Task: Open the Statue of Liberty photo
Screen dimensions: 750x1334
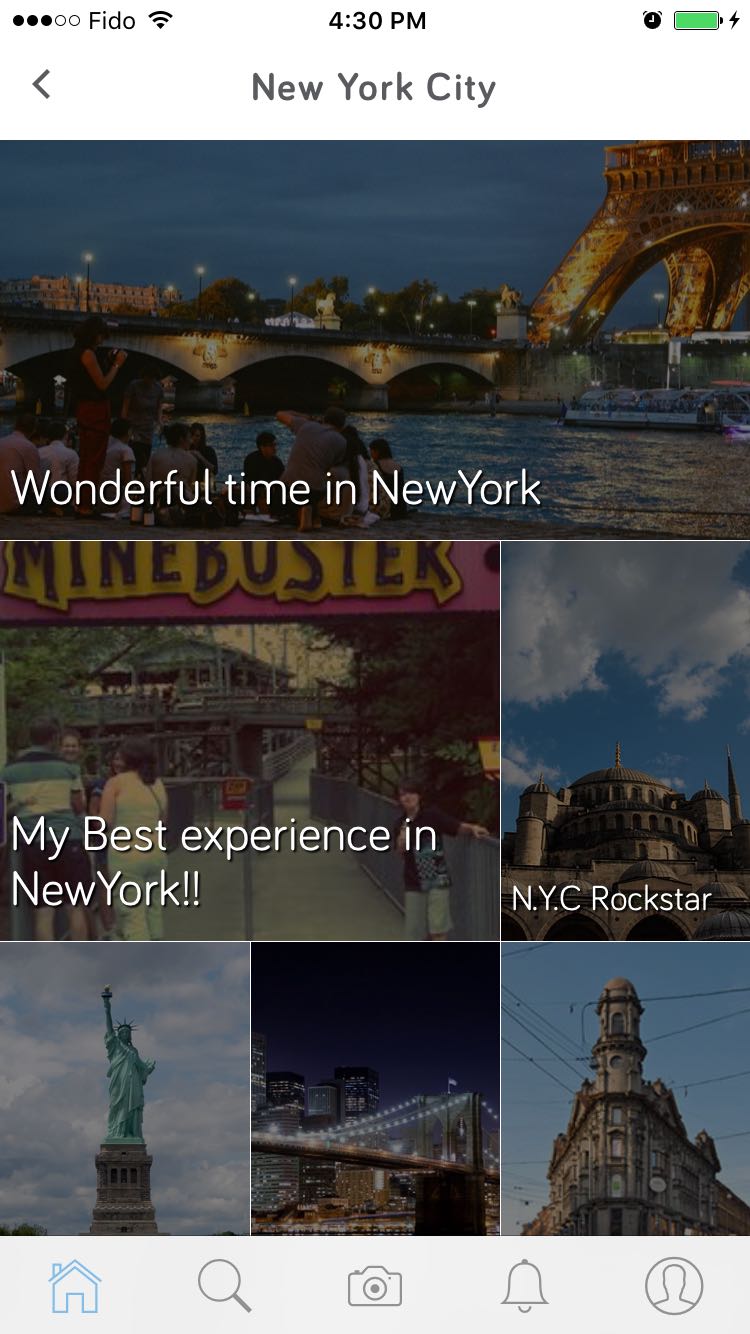Action: (x=125, y=1088)
